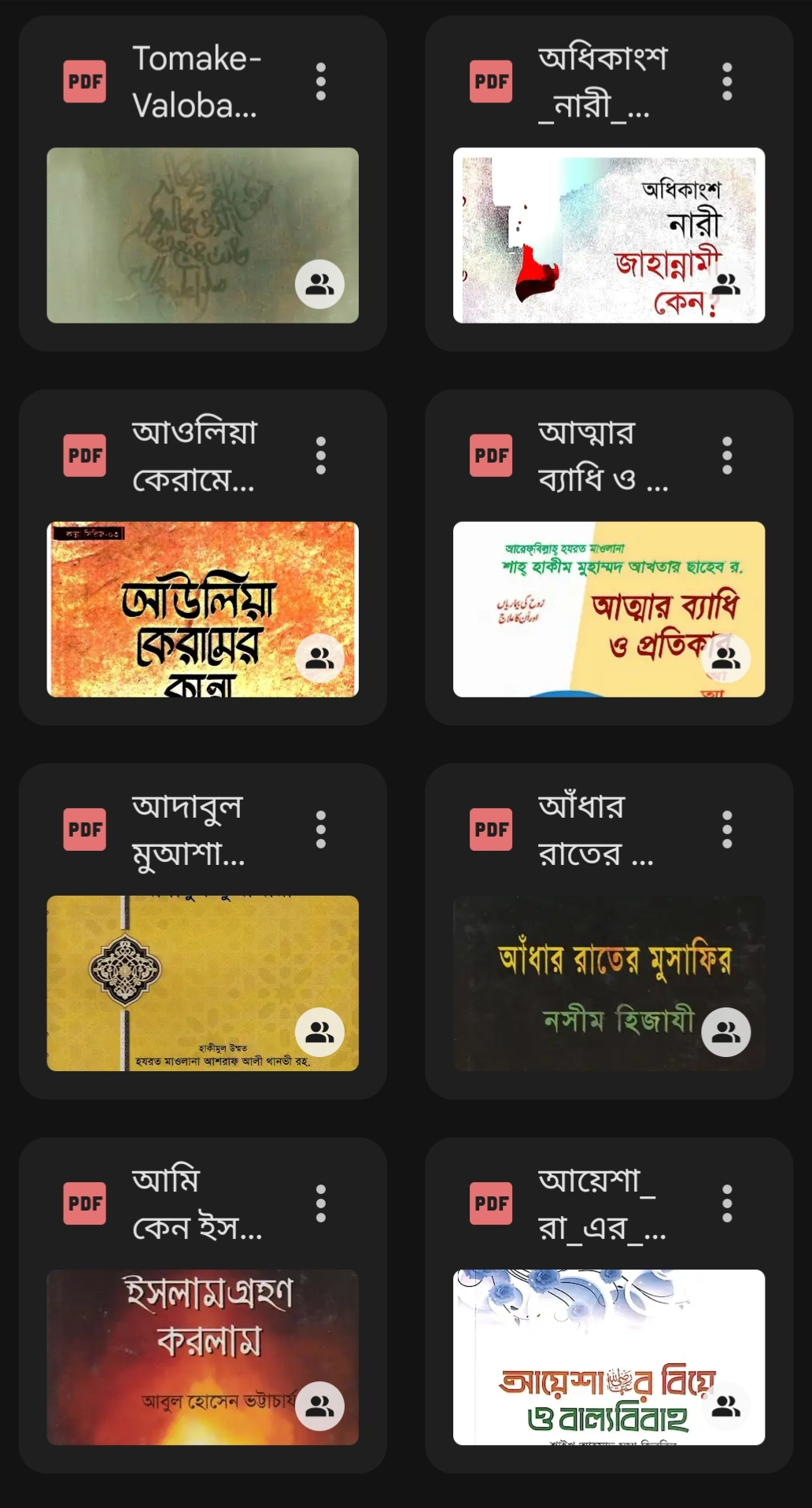This screenshot has height=1508, width=812.
Task: Tap three-dot menu of আদাবুল মুআশা PDF
Action: tap(320, 830)
